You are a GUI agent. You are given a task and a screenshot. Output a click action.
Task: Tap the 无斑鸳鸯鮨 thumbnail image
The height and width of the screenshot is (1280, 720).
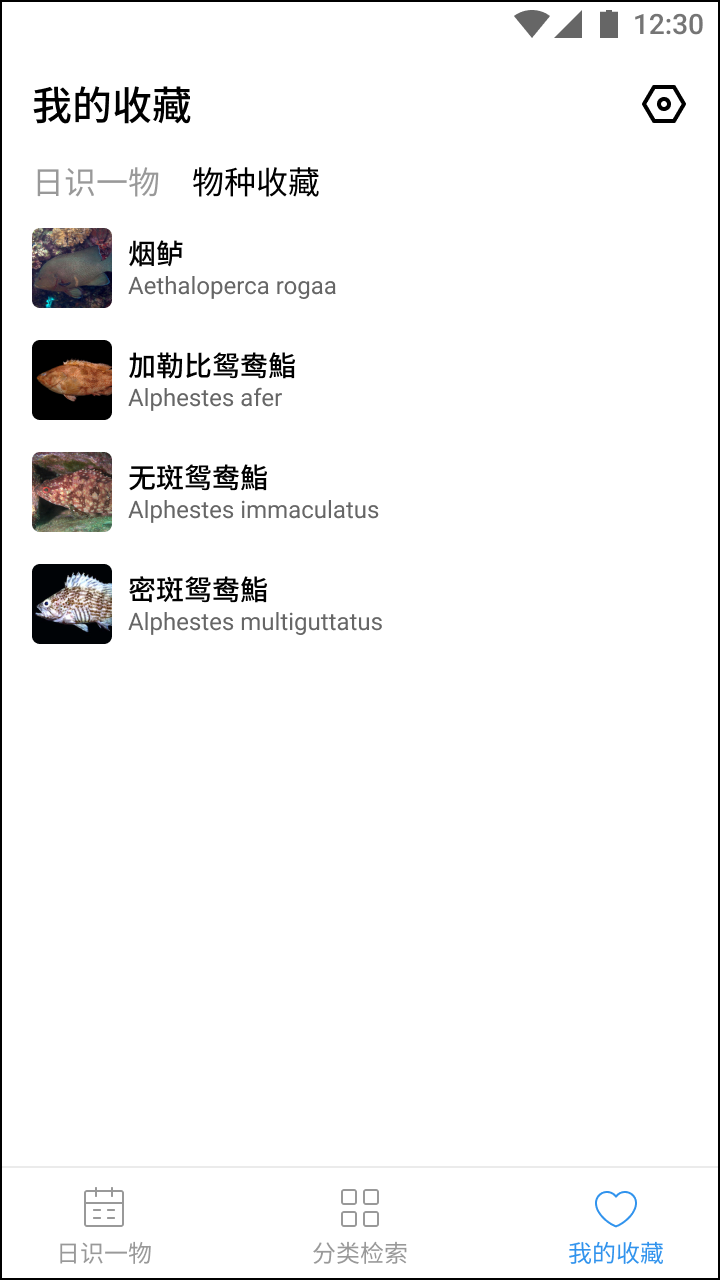[x=71, y=491]
